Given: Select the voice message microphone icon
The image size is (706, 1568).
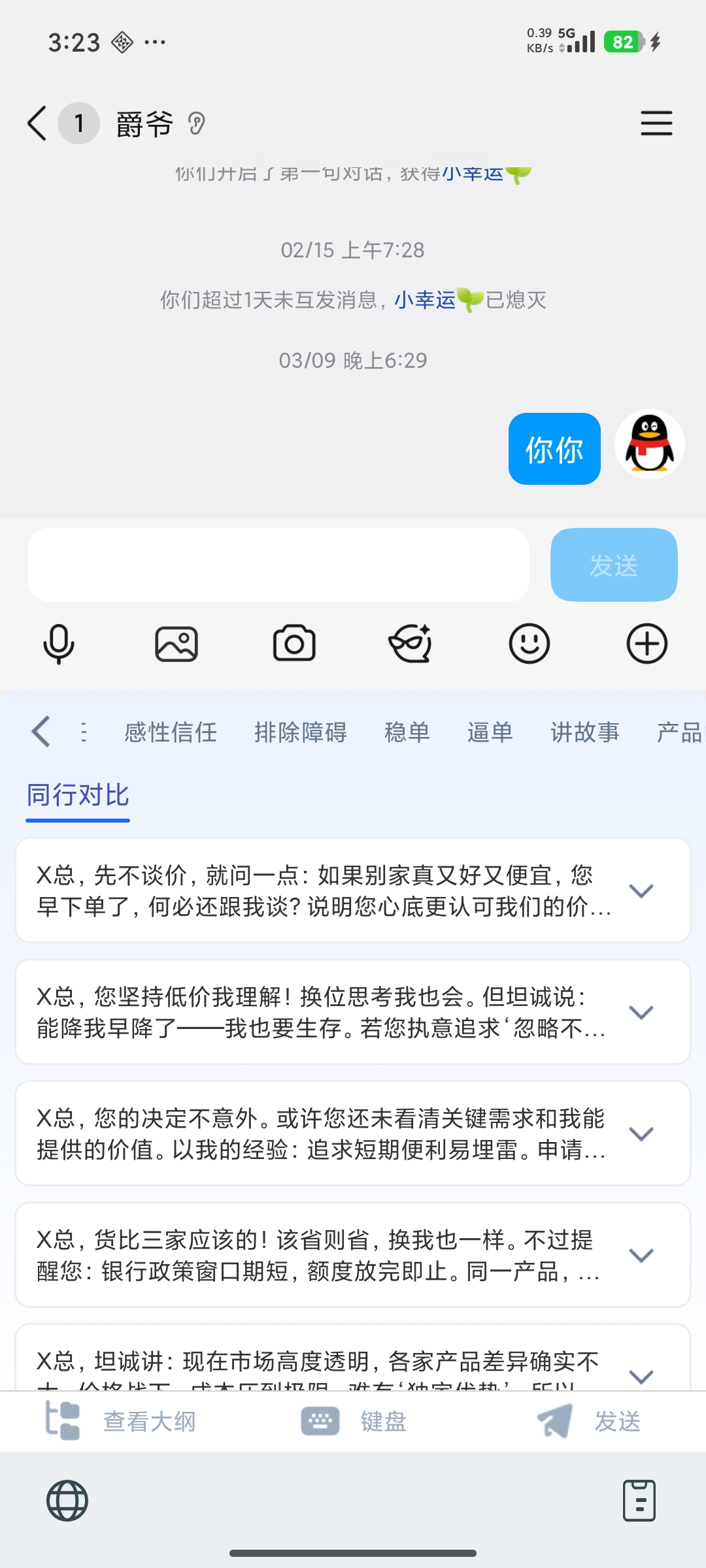Looking at the screenshot, I should pos(59,644).
